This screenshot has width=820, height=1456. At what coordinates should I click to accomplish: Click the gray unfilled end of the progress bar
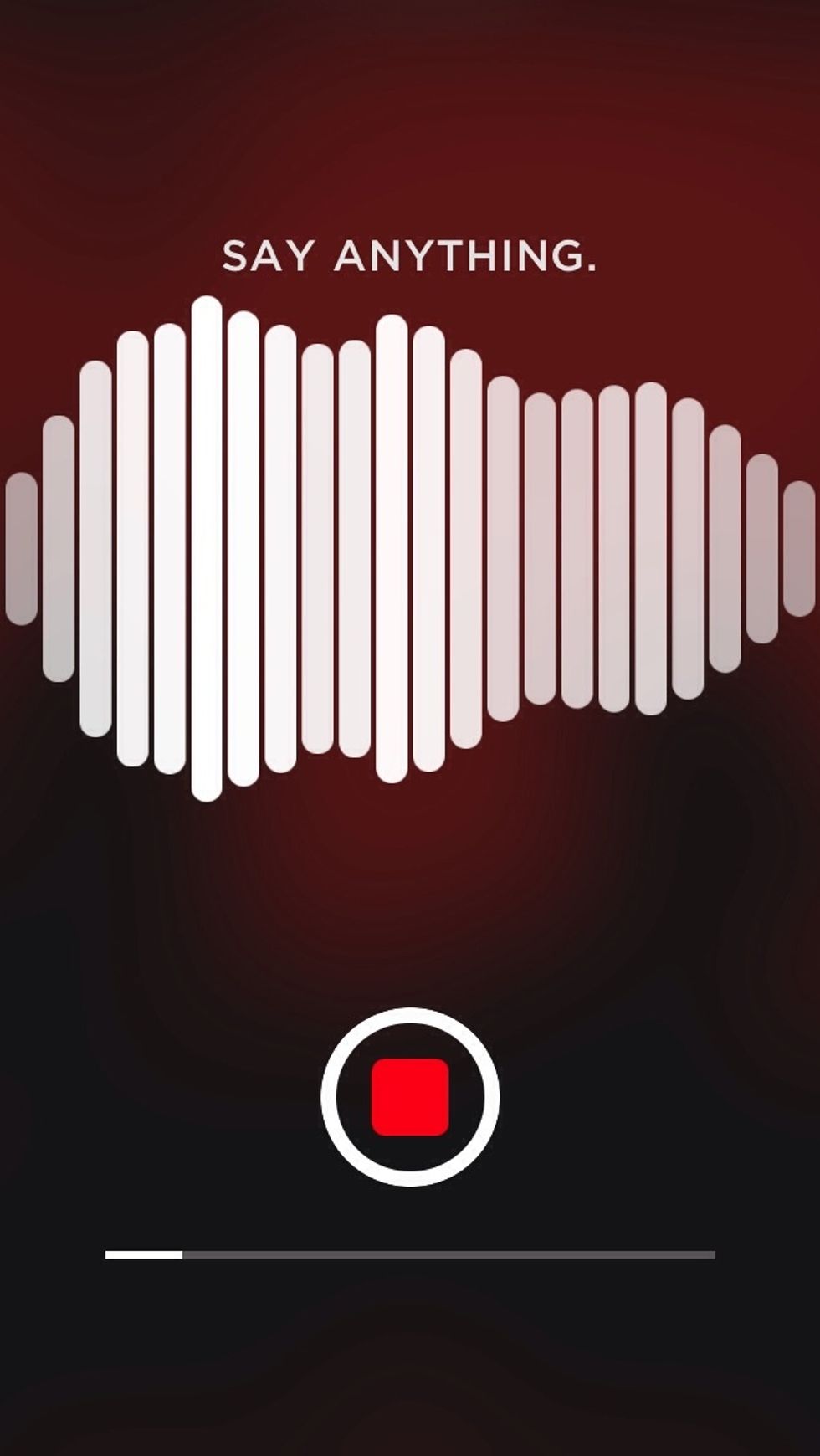coord(686,1255)
